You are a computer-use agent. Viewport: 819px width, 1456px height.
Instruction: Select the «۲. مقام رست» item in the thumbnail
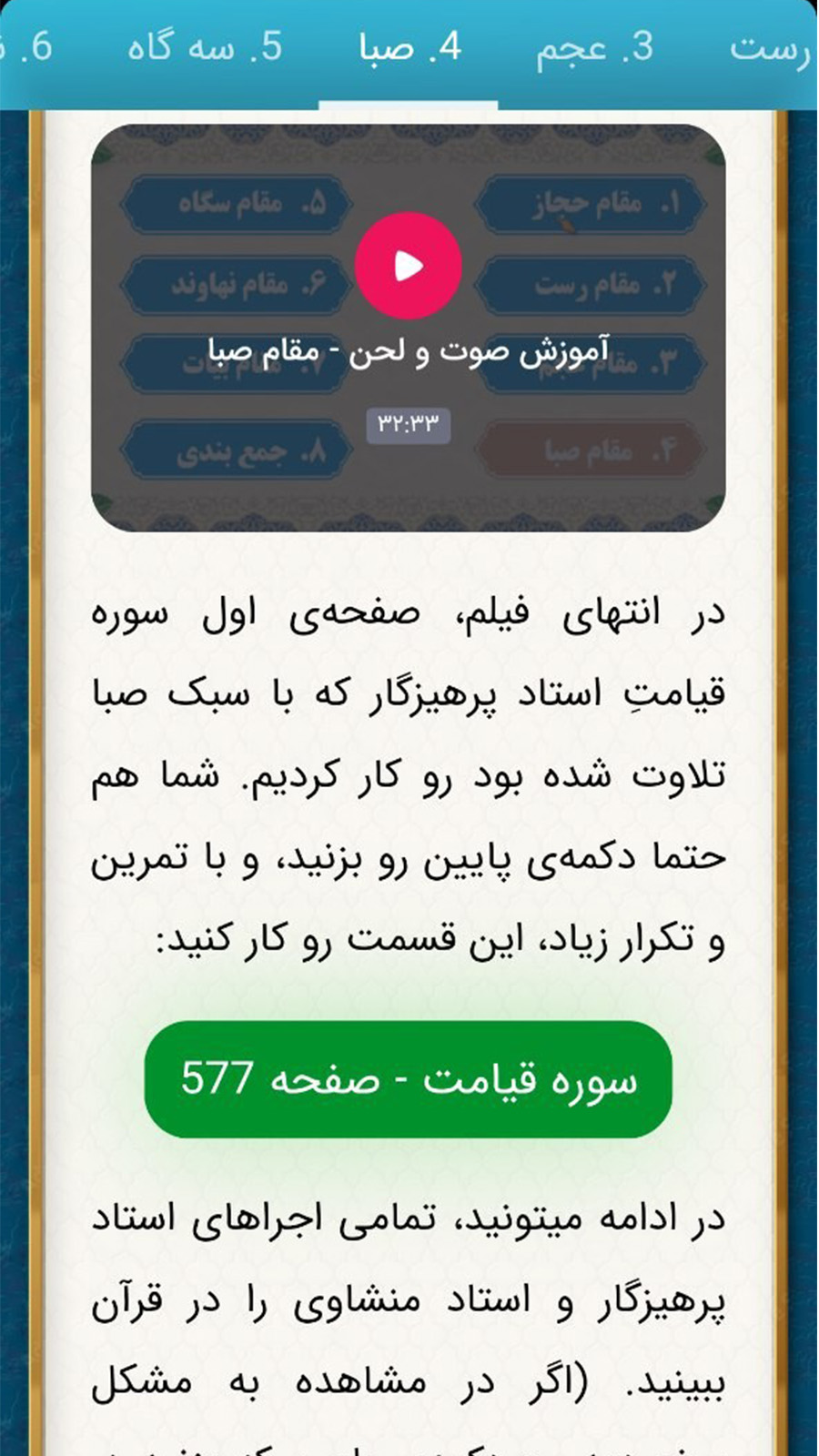pyautogui.click(x=591, y=285)
